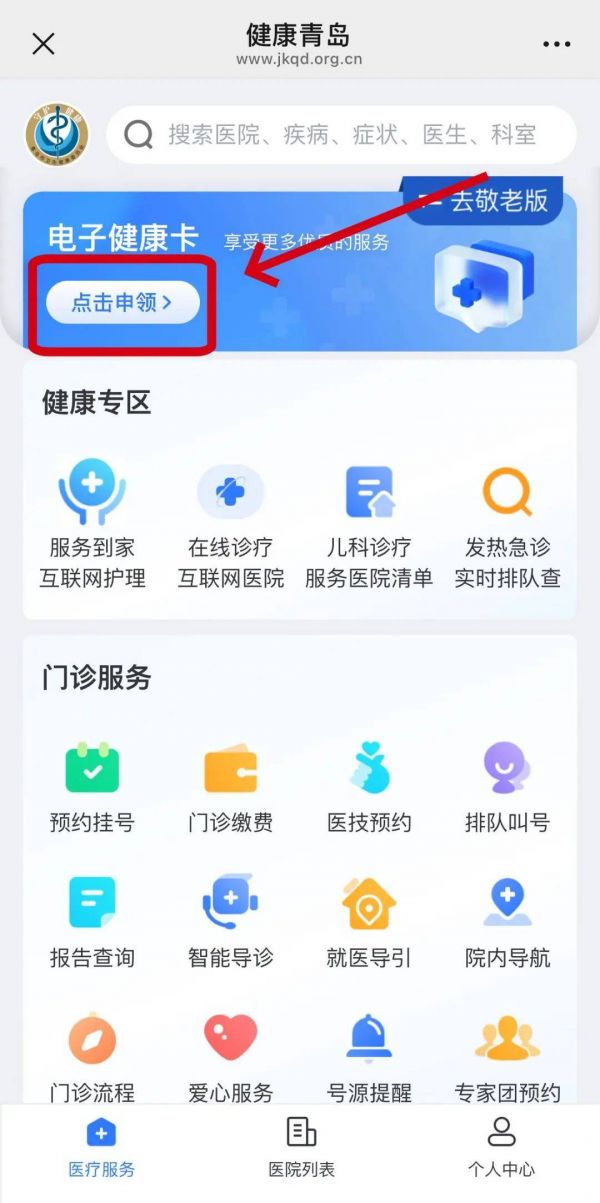This screenshot has height=1203, width=600.
Task: Switch to 个人中心 tab
Action: [501, 1148]
